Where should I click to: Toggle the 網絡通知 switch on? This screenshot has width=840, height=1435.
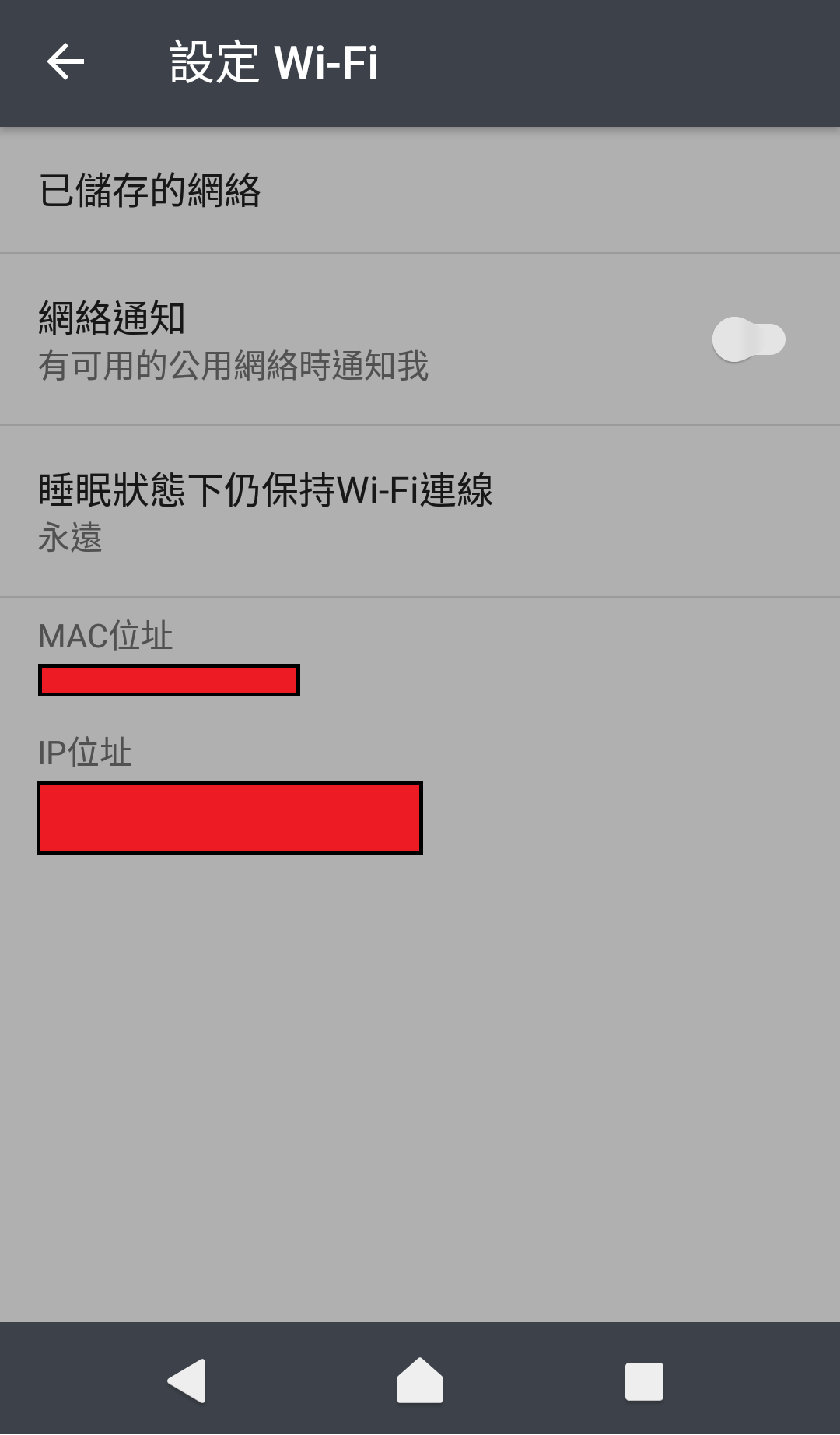coord(748,339)
